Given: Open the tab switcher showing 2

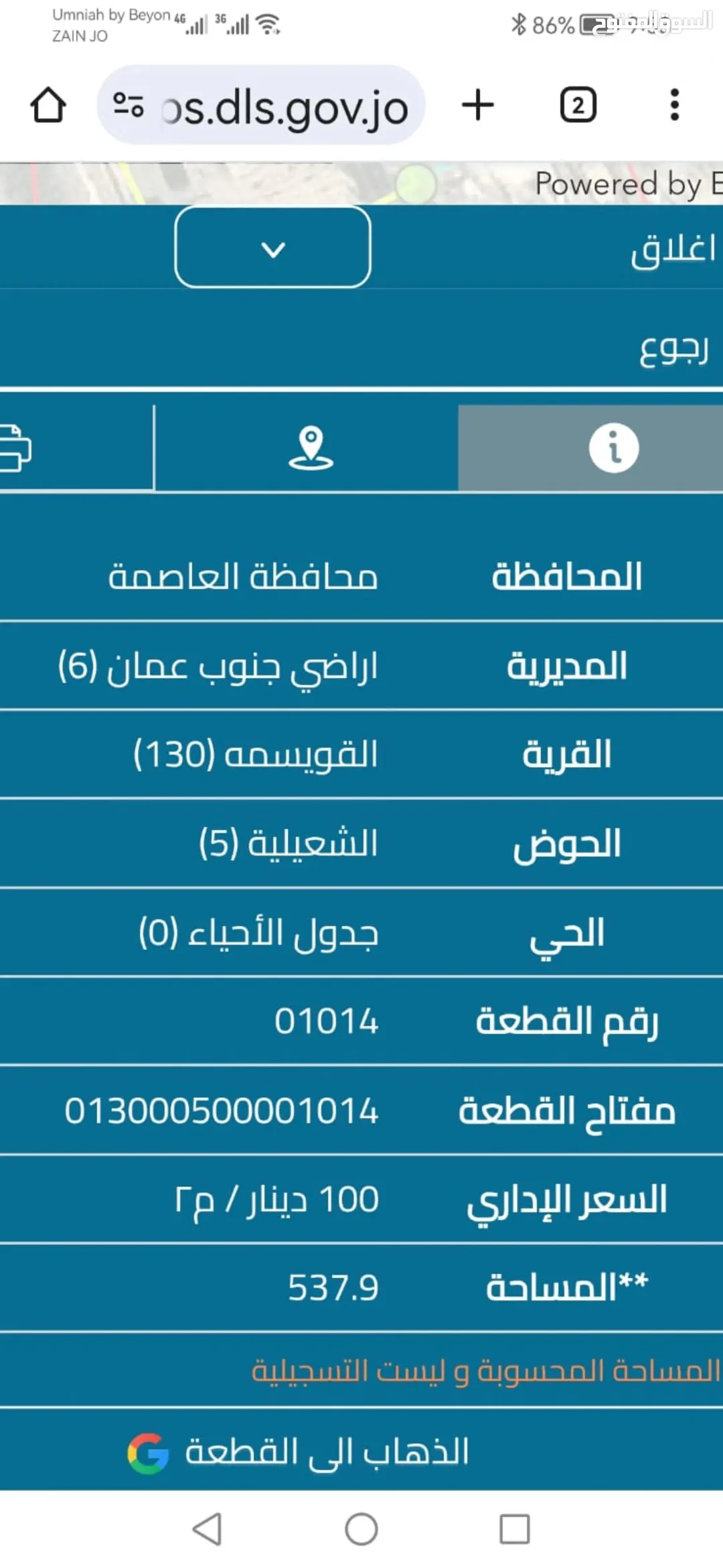Looking at the screenshot, I should (578, 105).
